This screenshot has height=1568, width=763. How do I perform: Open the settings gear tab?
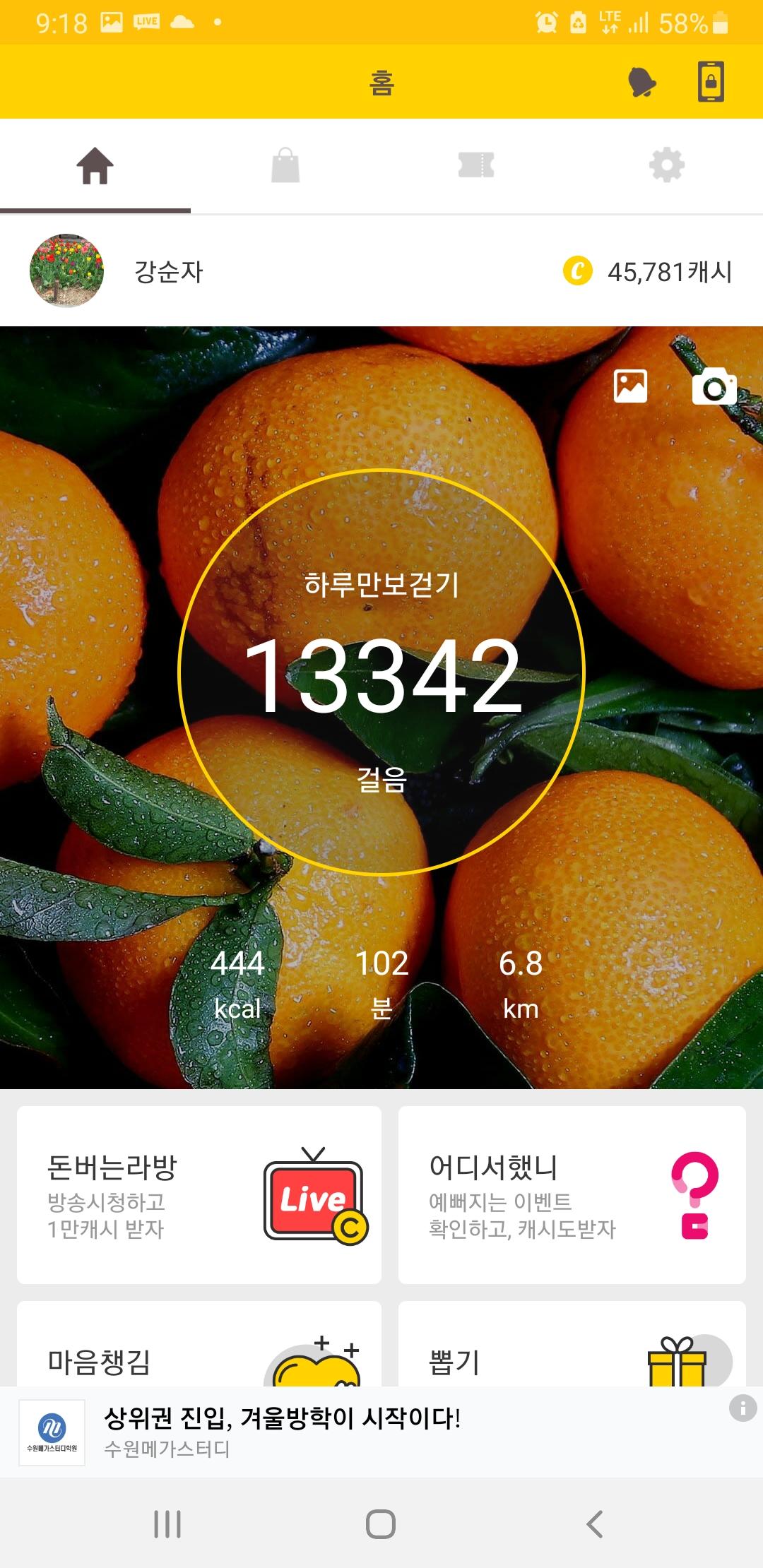(667, 167)
